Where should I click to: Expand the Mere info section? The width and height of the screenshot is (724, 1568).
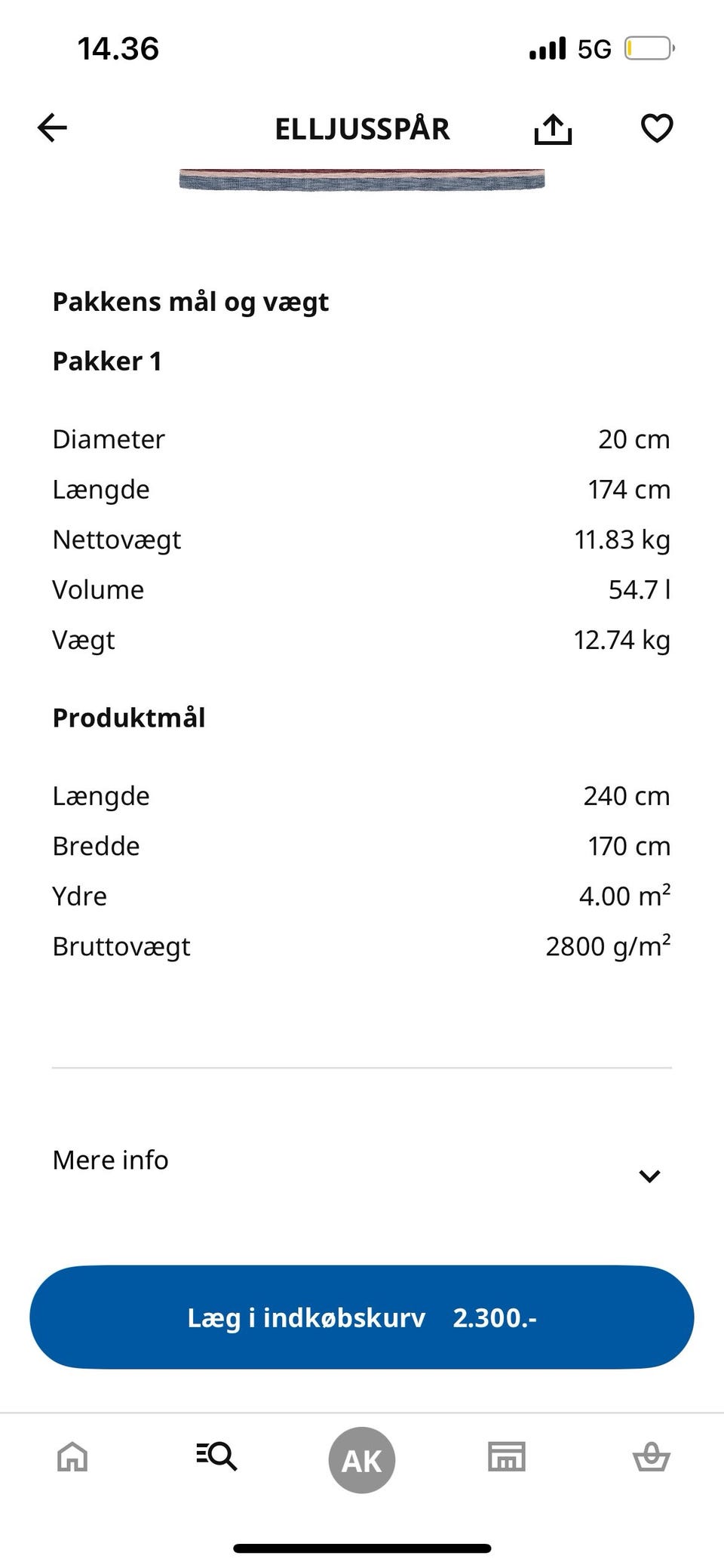pyautogui.click(x=649, y=1175)
